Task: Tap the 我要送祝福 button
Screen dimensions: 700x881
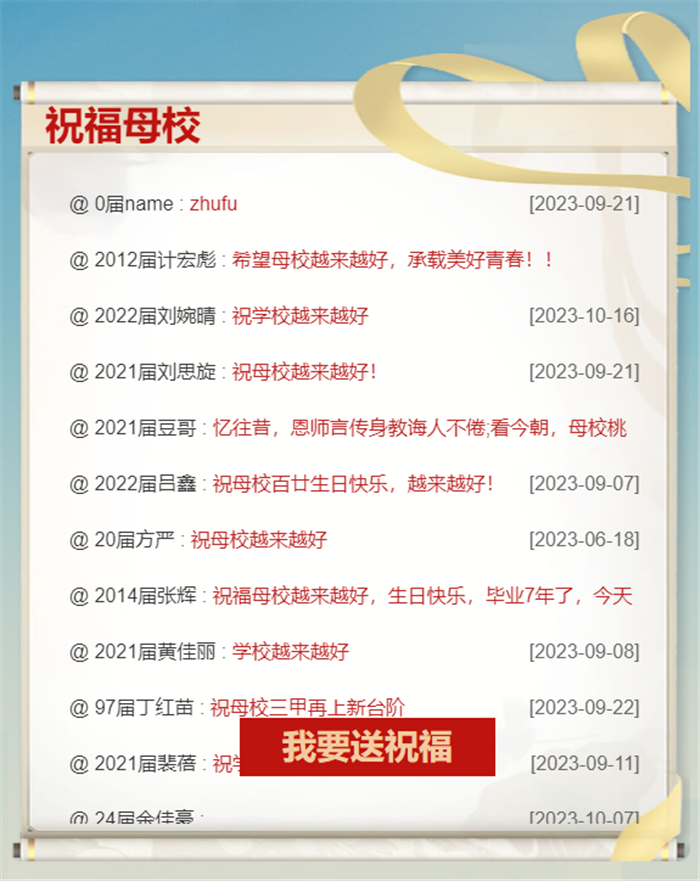Action: (x=367, y=747)
